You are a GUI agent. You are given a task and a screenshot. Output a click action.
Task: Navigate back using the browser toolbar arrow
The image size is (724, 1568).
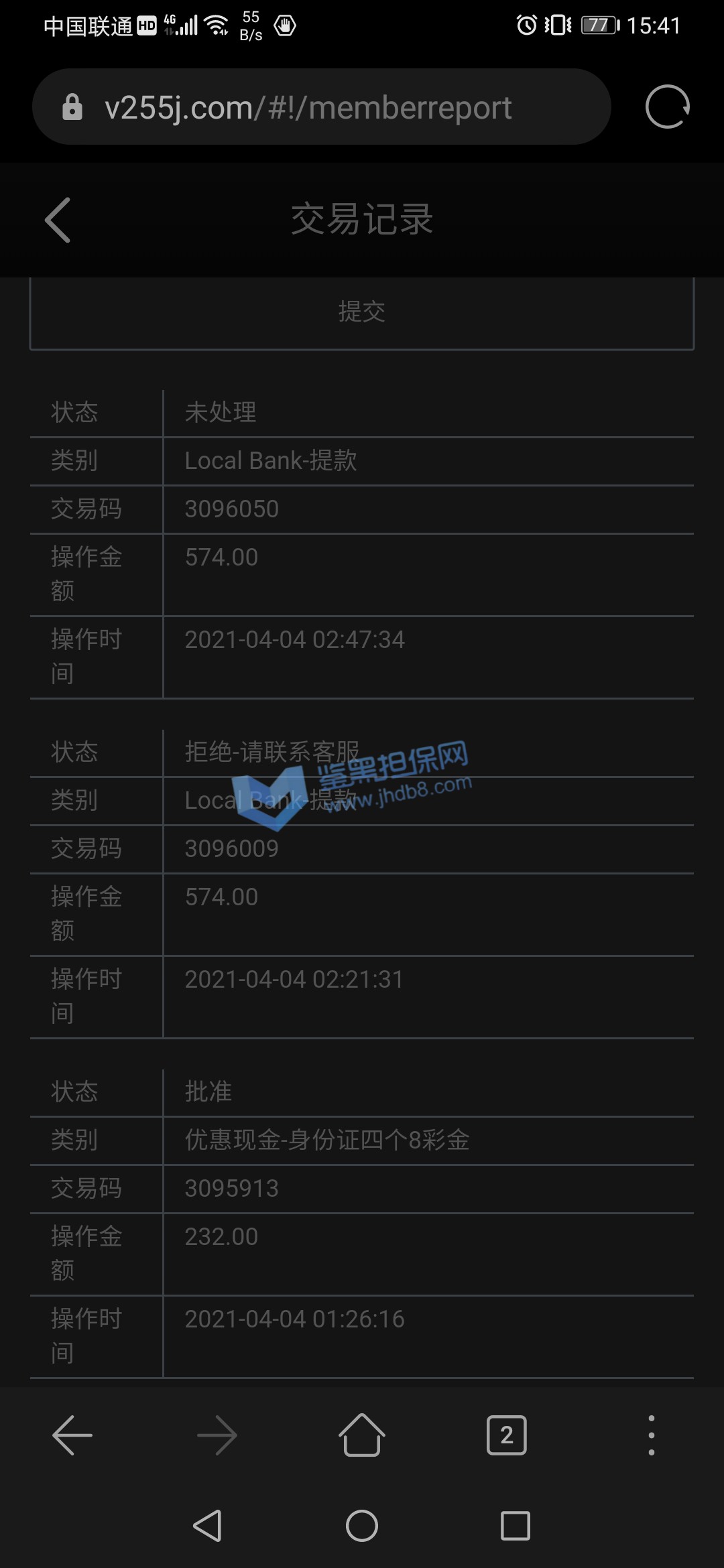coord(72,1435)
